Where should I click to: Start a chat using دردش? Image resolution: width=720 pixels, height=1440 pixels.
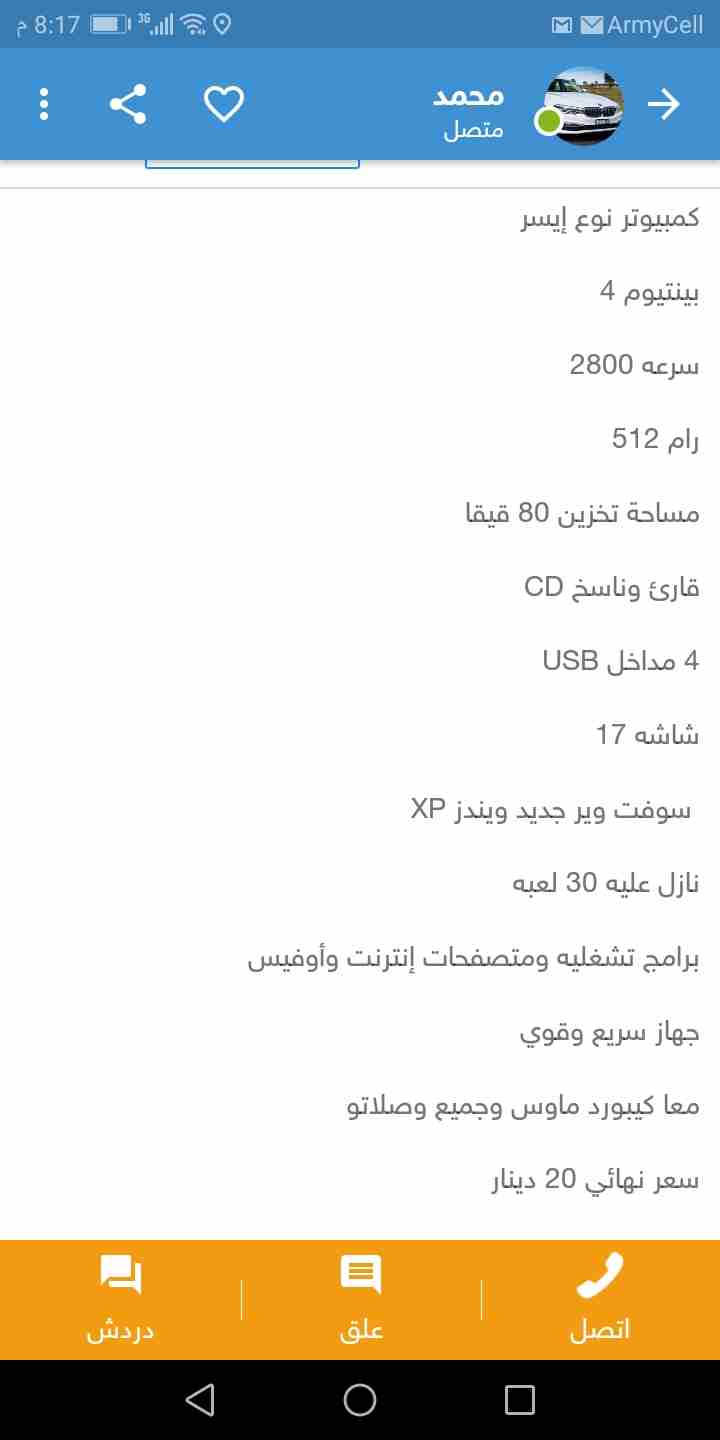point(121,1299)
